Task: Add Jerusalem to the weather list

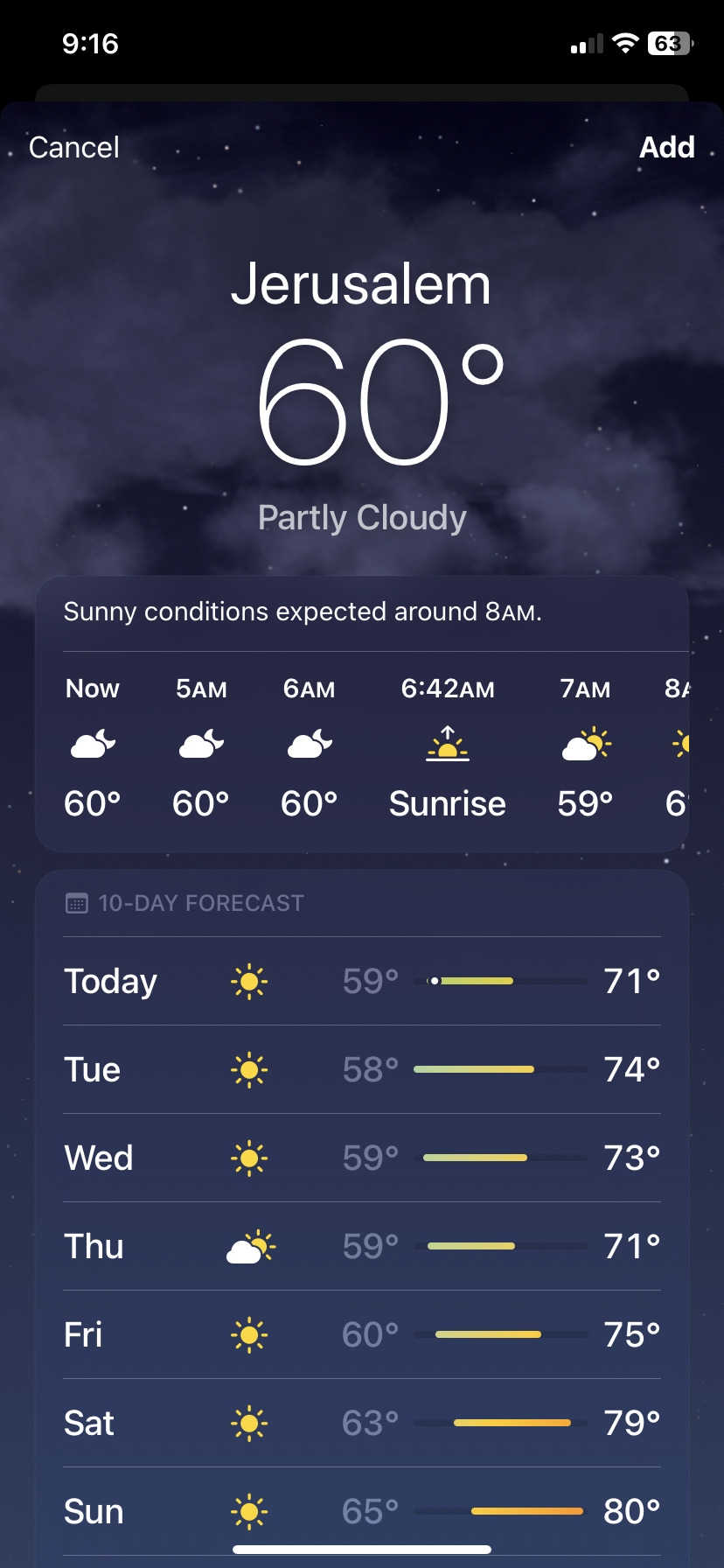Action: pyautogui.click(x=666, y=147)
